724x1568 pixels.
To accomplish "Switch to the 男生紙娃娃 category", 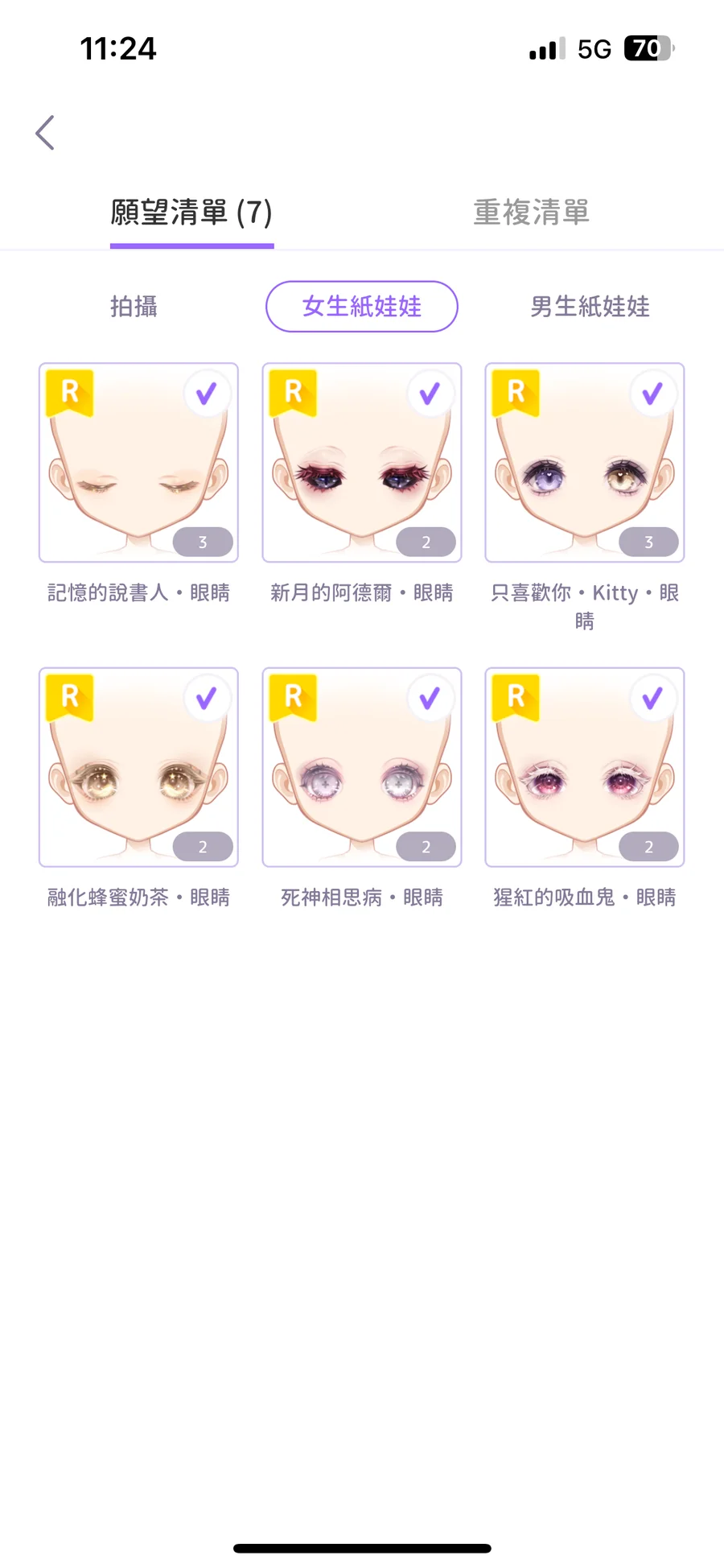I will point(590,307).
